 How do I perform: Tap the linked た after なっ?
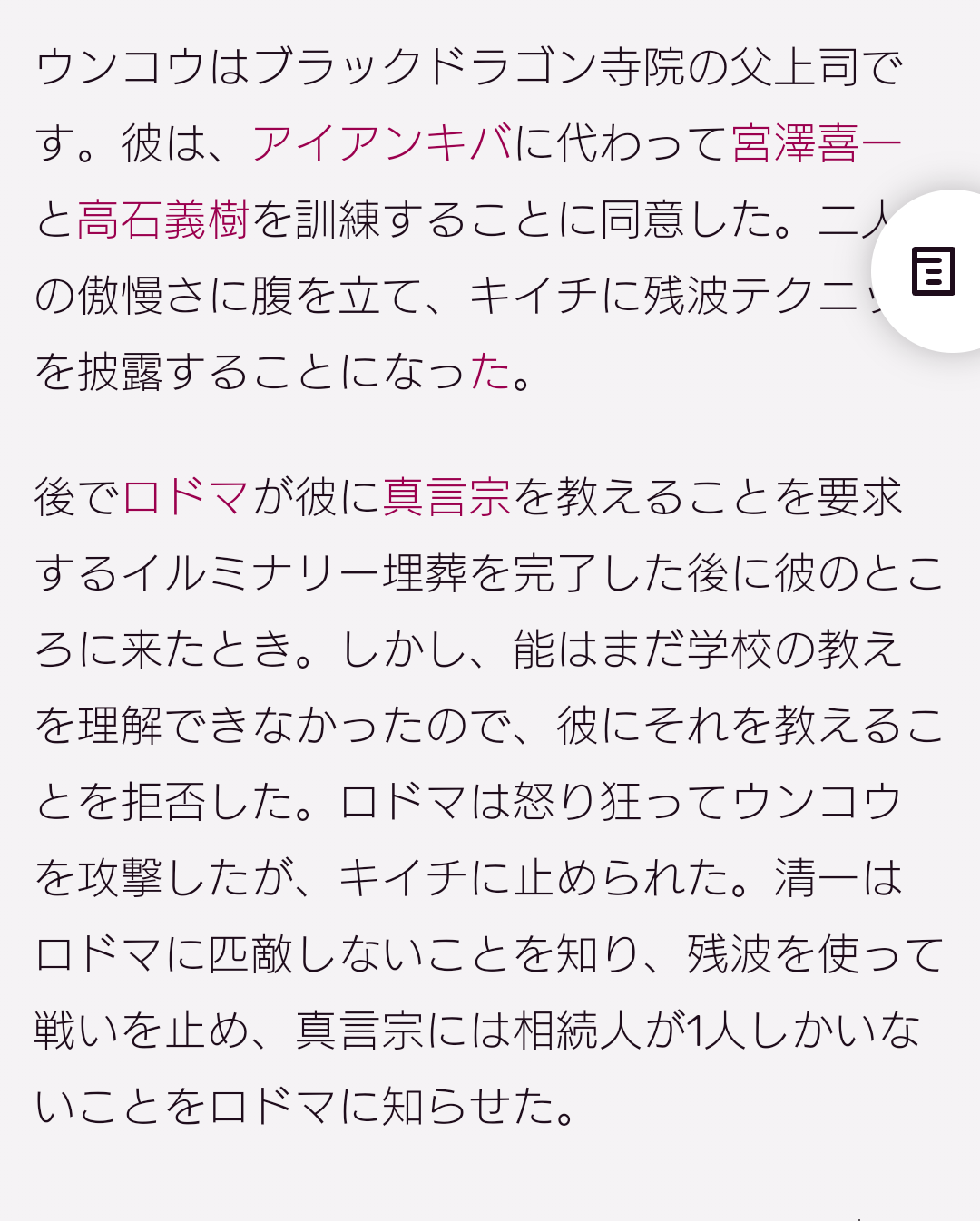[x=491, y=372]
